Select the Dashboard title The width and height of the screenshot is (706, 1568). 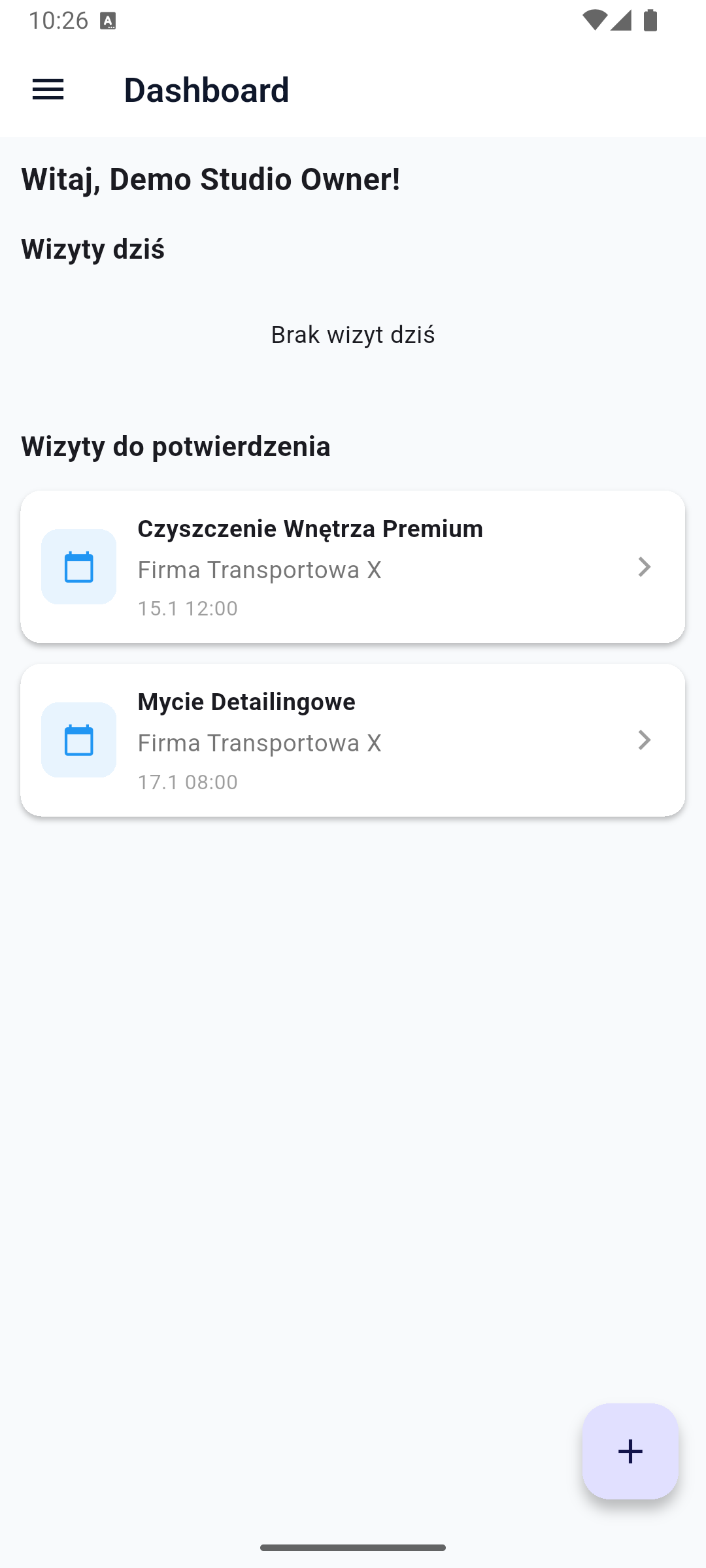207,90
